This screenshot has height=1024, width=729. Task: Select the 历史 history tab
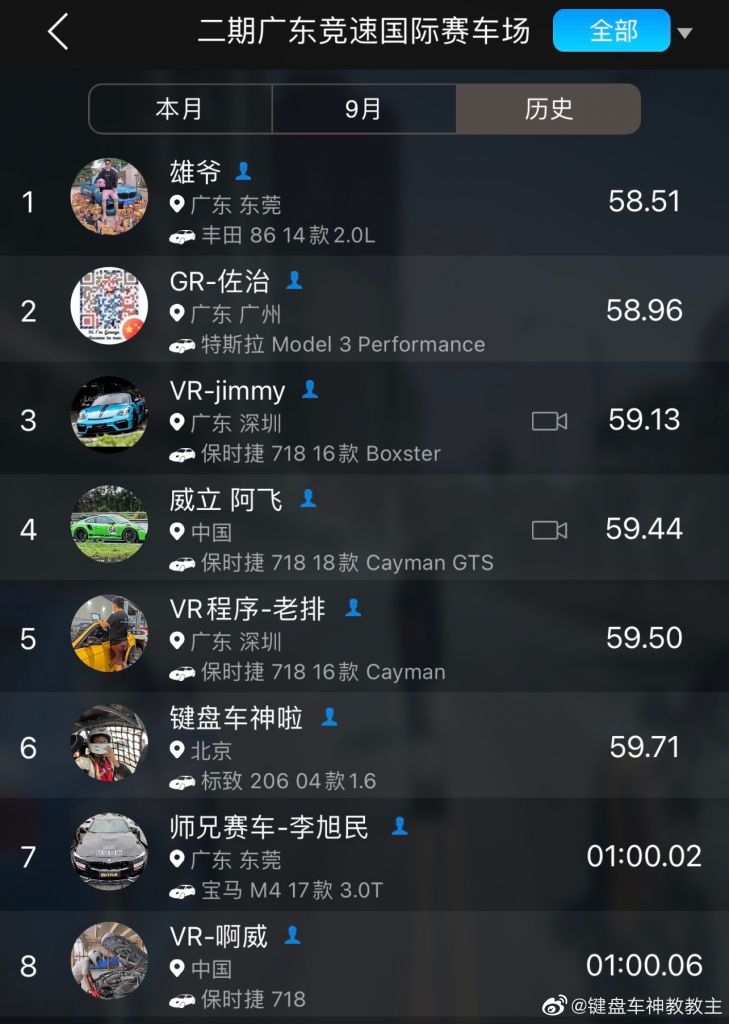point(548,109)
